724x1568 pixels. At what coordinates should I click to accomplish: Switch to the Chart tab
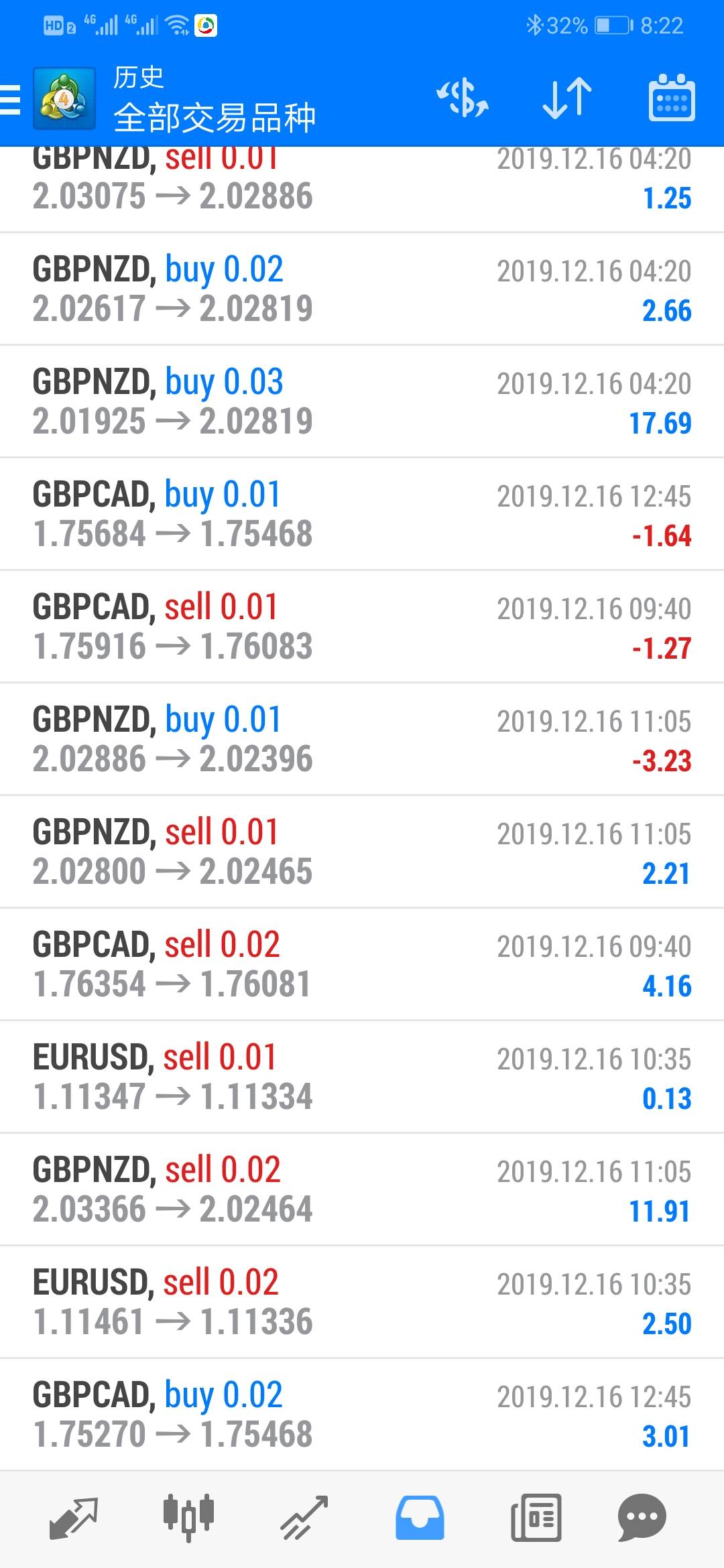coord(188,1518)
